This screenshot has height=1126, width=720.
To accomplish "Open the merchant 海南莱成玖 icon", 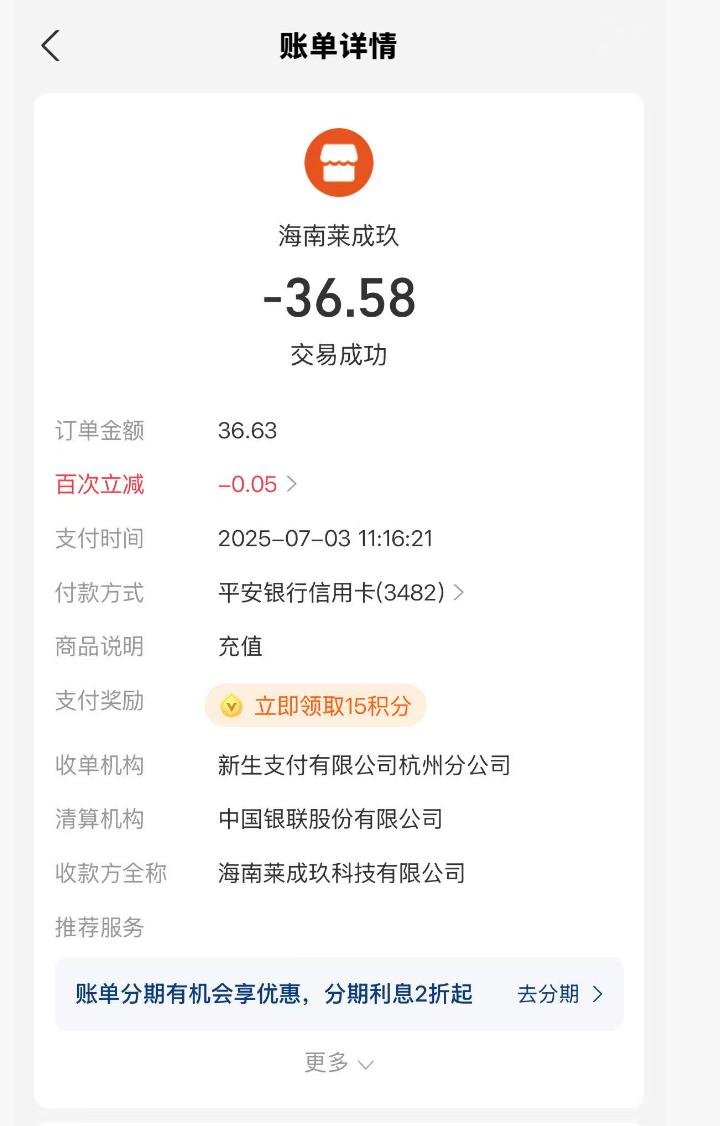I will point(339,163).
